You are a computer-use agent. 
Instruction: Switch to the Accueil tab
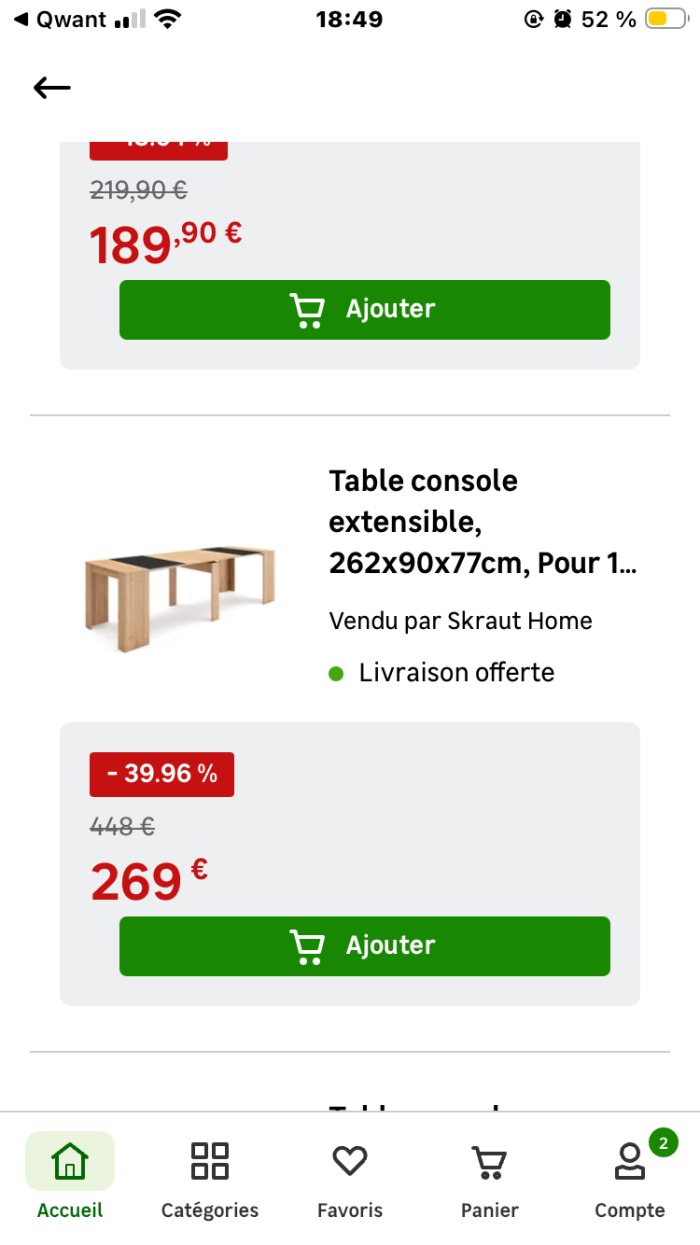tap(70, 1181)
